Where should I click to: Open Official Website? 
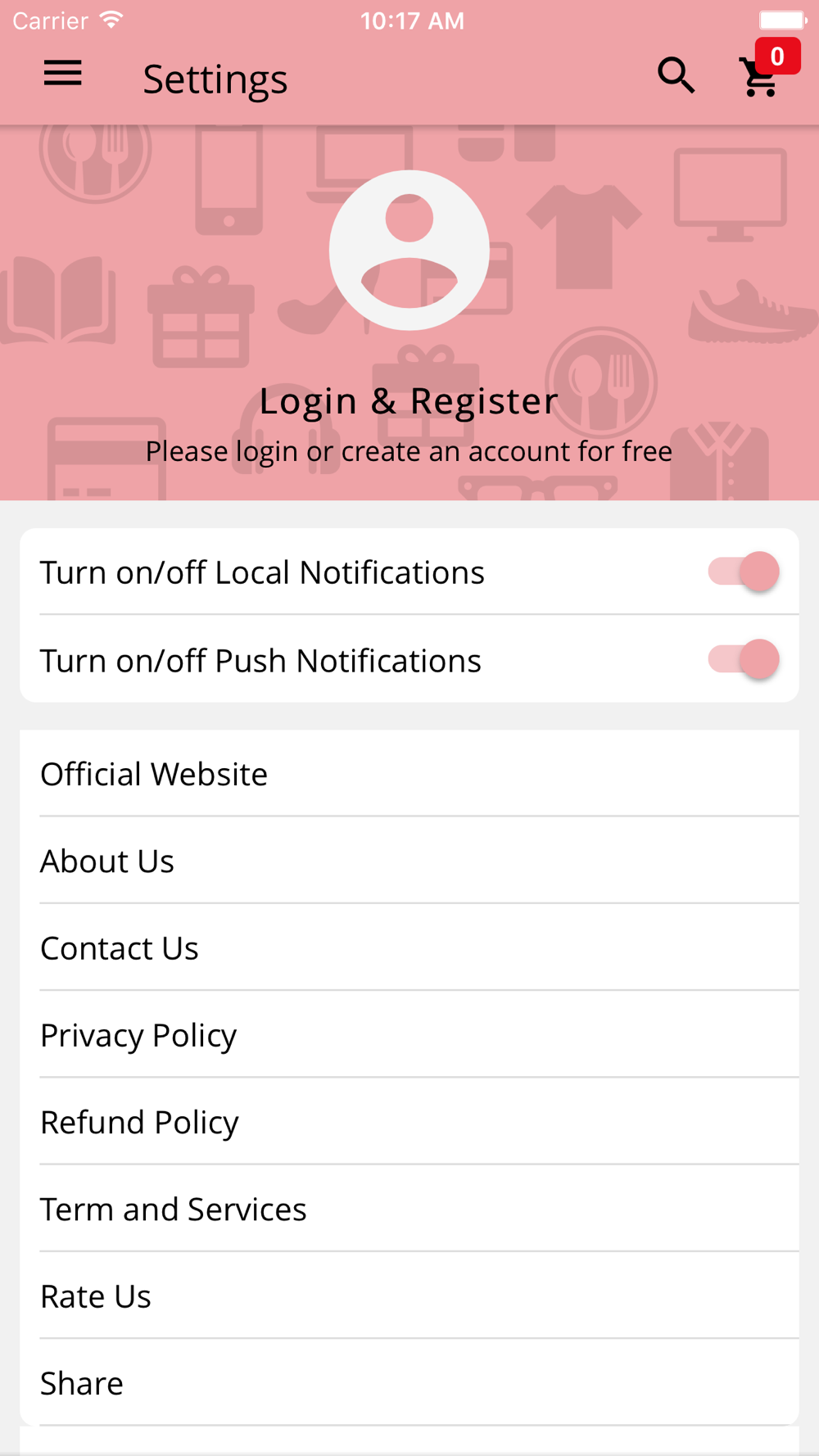click(409, 773)
